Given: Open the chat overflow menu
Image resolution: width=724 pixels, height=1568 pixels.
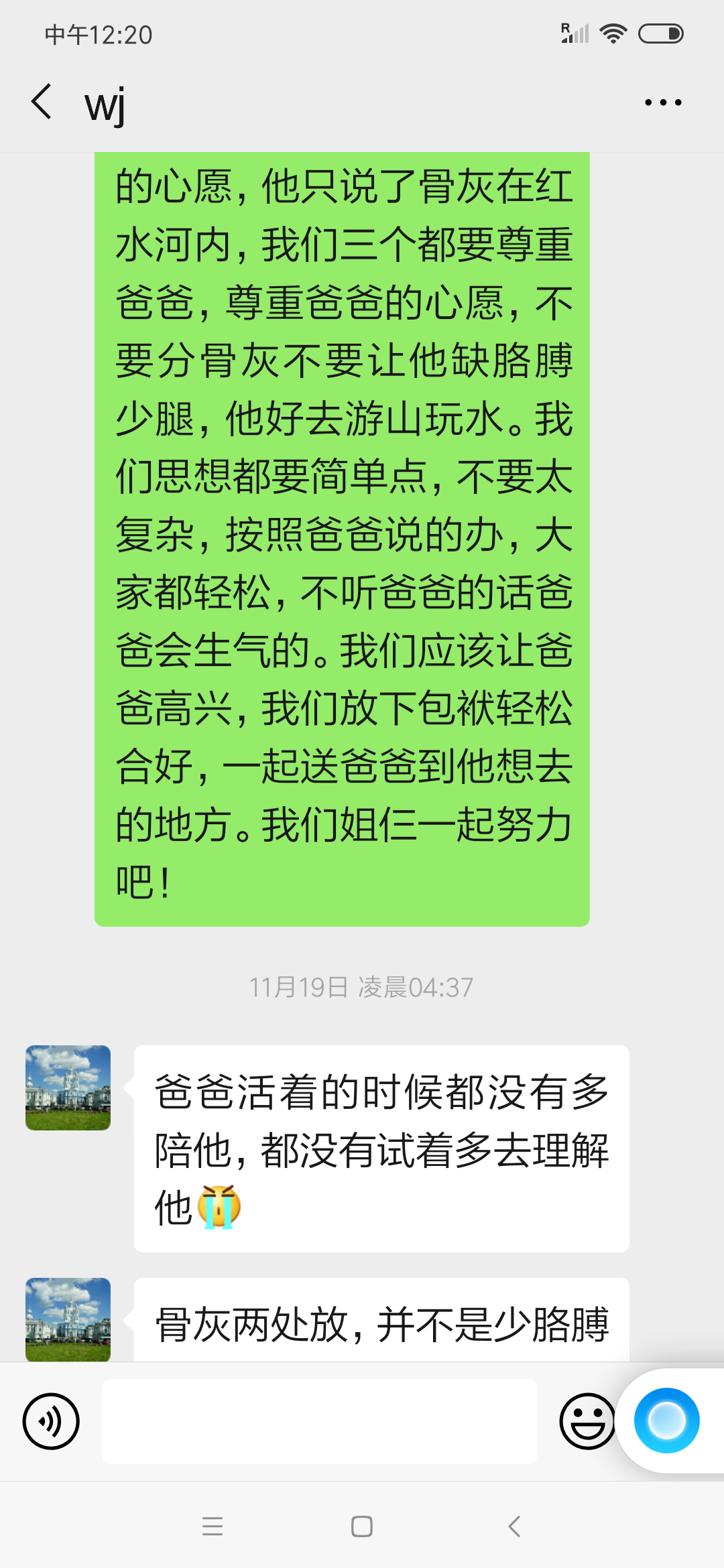Looking at the screenshot, I should (662, 103).
